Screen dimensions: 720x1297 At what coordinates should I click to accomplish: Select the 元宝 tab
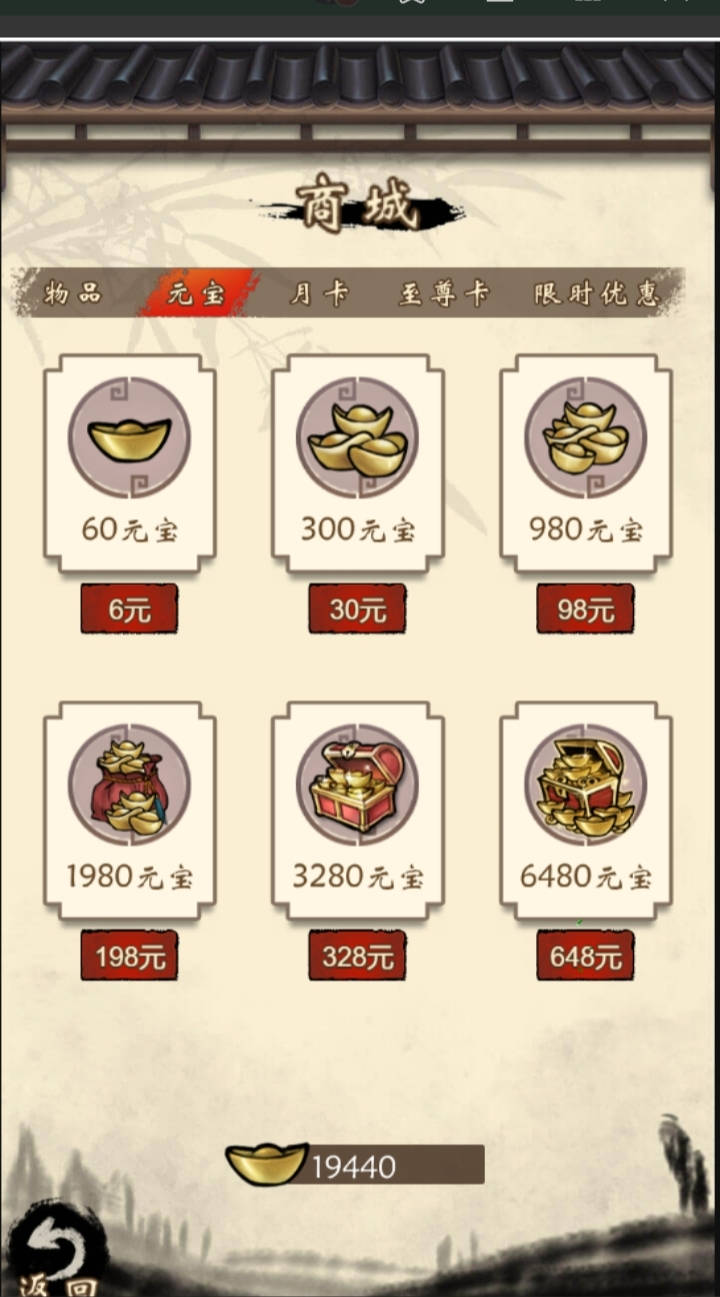click(198, 293)
